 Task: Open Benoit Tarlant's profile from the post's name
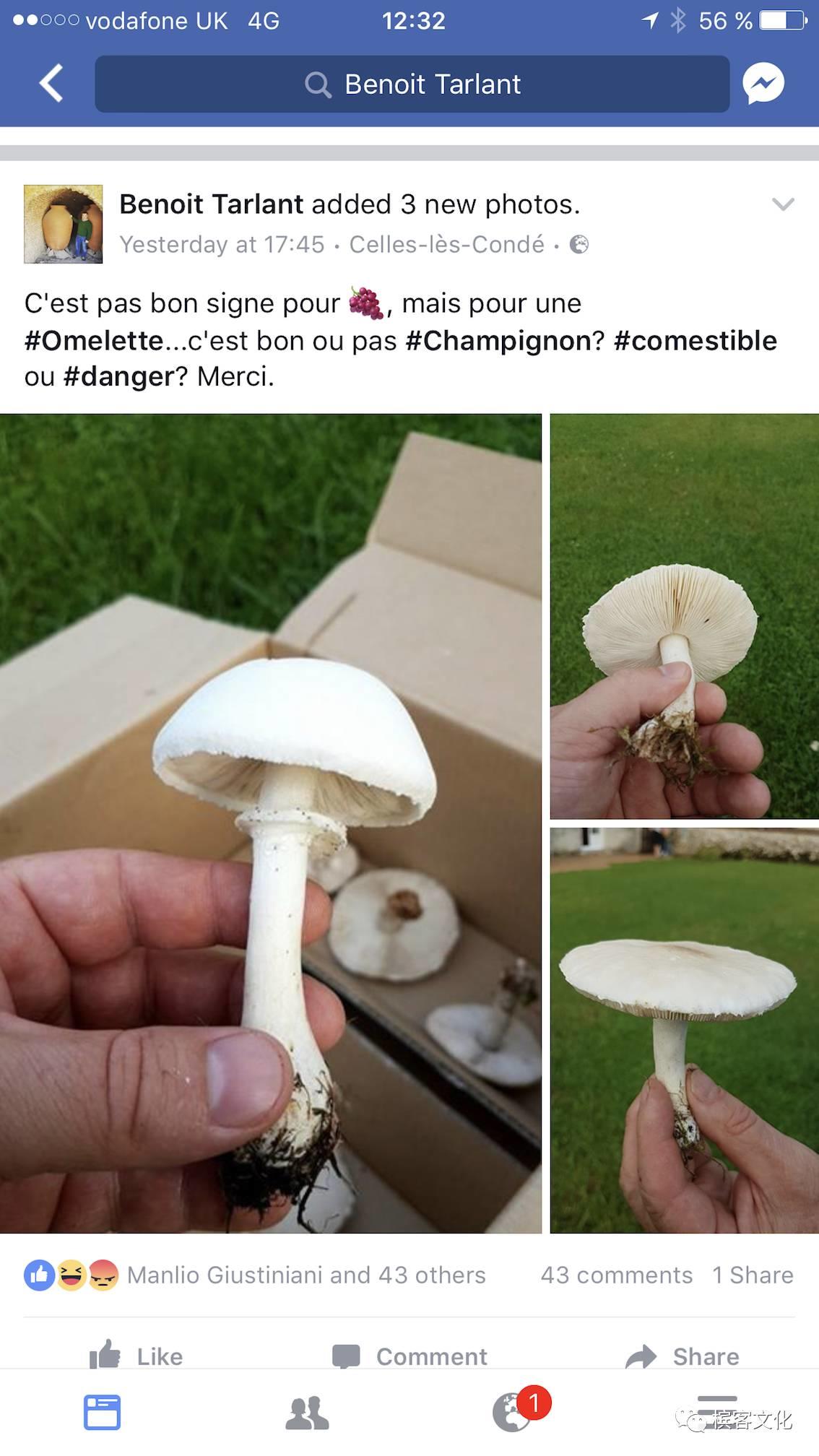click(211, 204)
